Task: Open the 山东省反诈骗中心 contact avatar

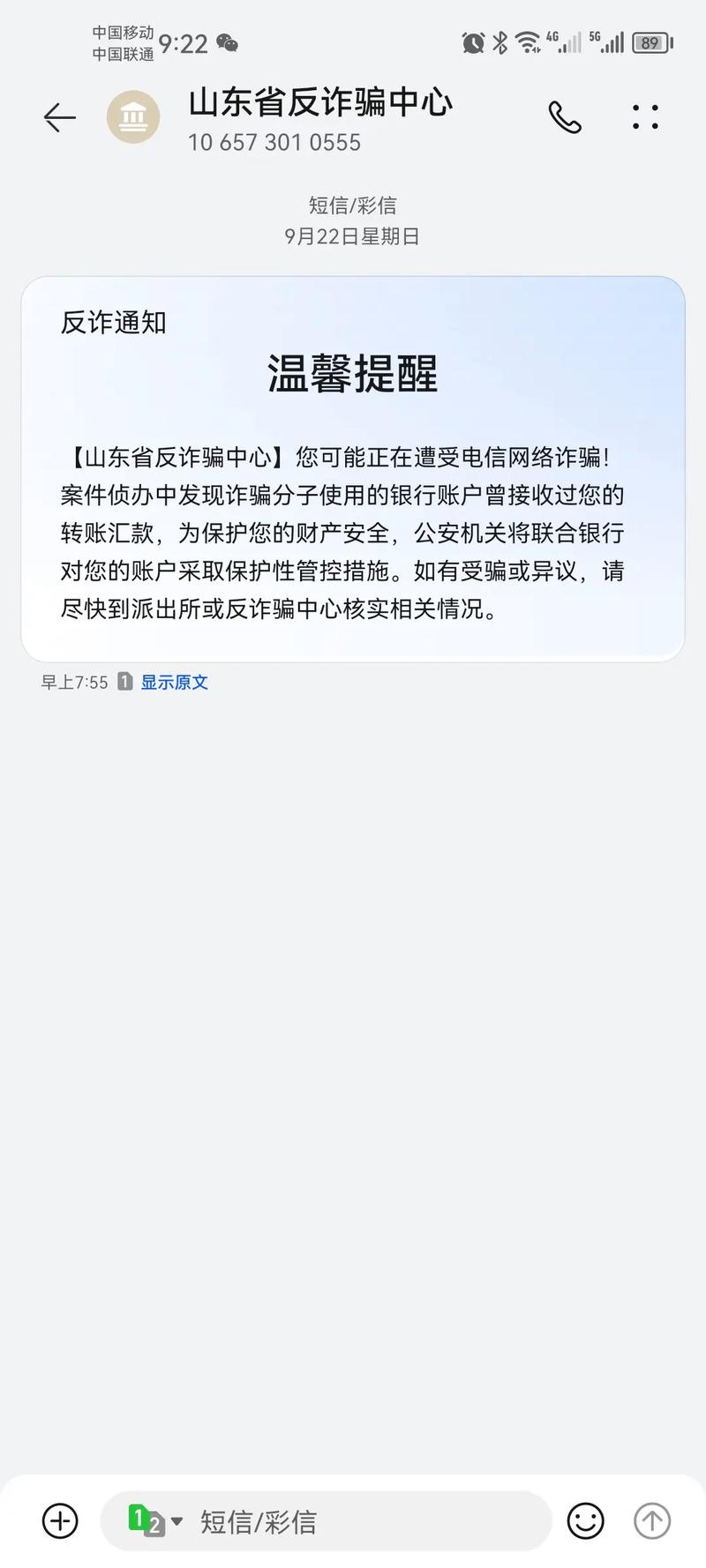Action: point(133,117)
